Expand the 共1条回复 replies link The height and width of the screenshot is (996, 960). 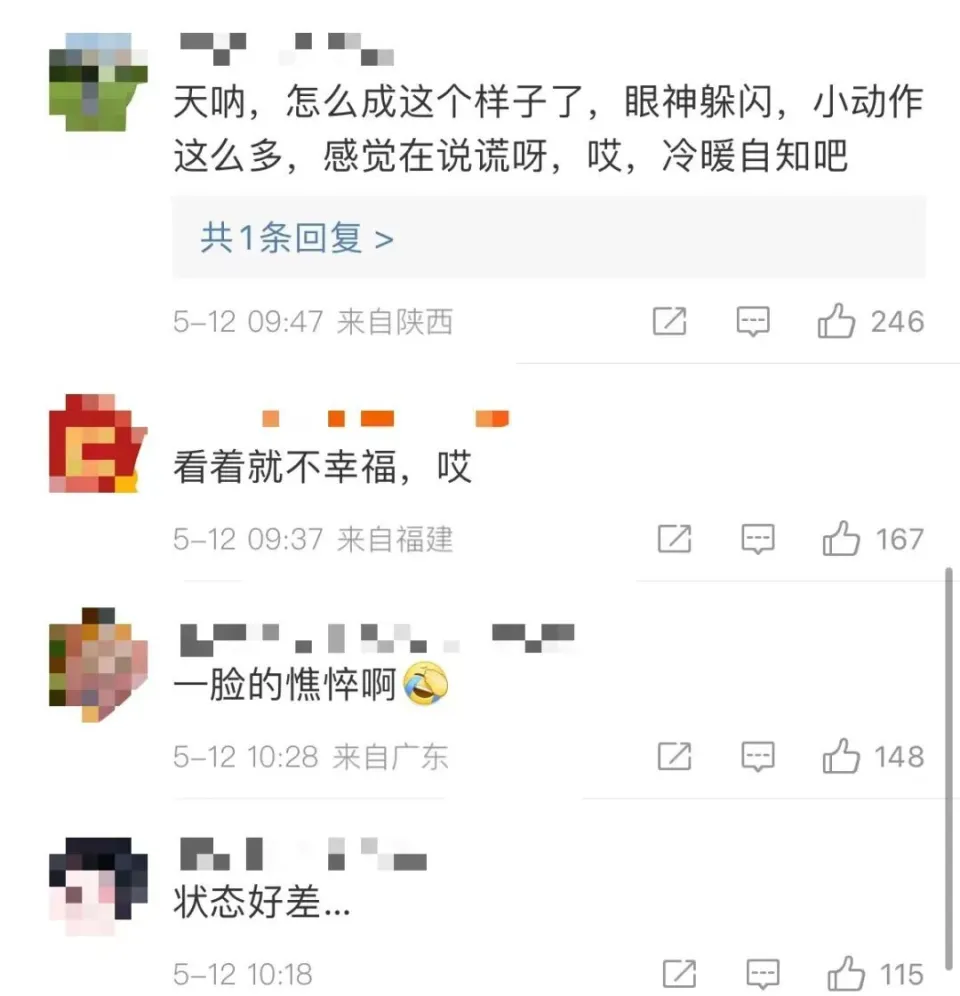coord(297,238)
